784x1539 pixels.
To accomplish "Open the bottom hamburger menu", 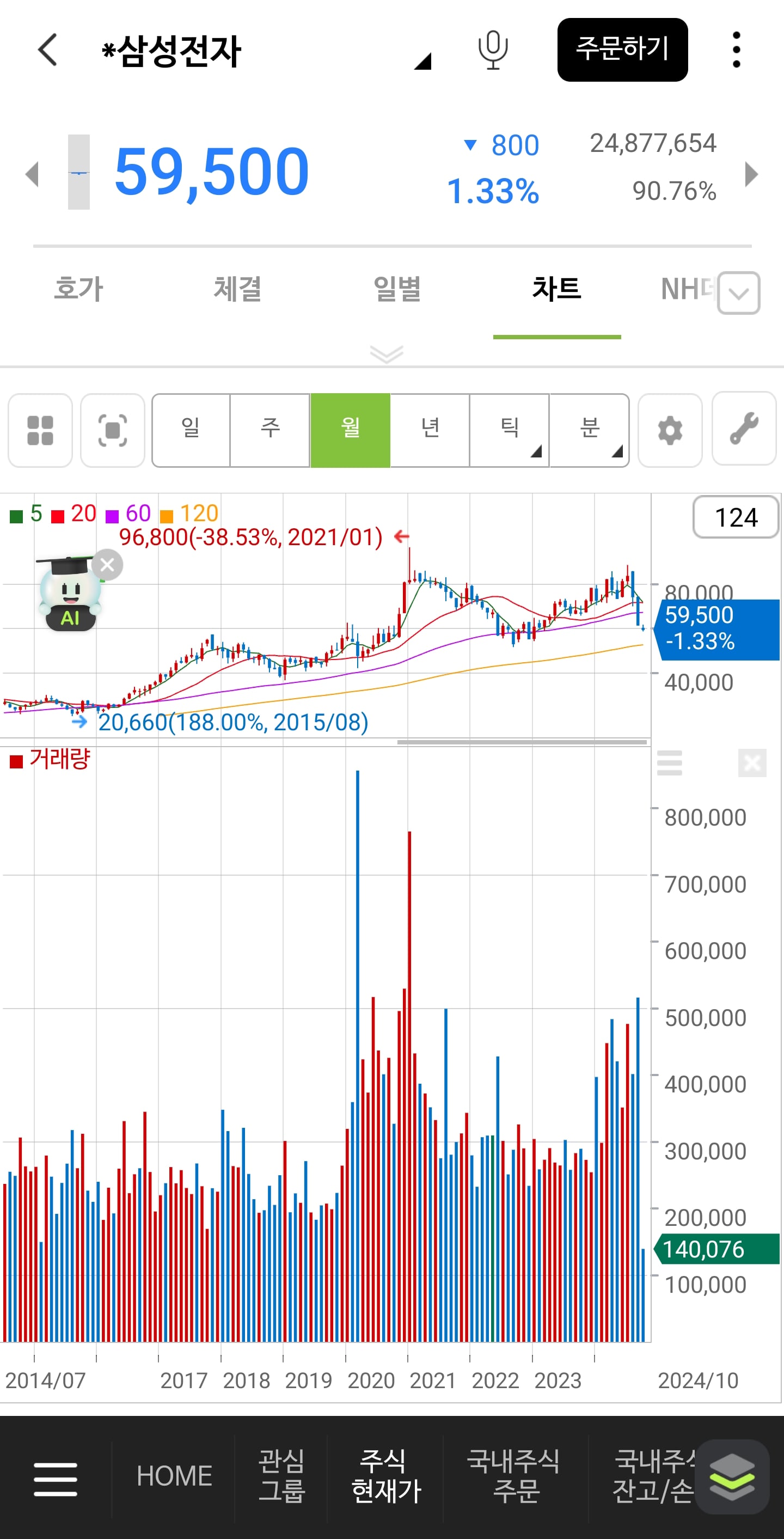I will 56,1479.
